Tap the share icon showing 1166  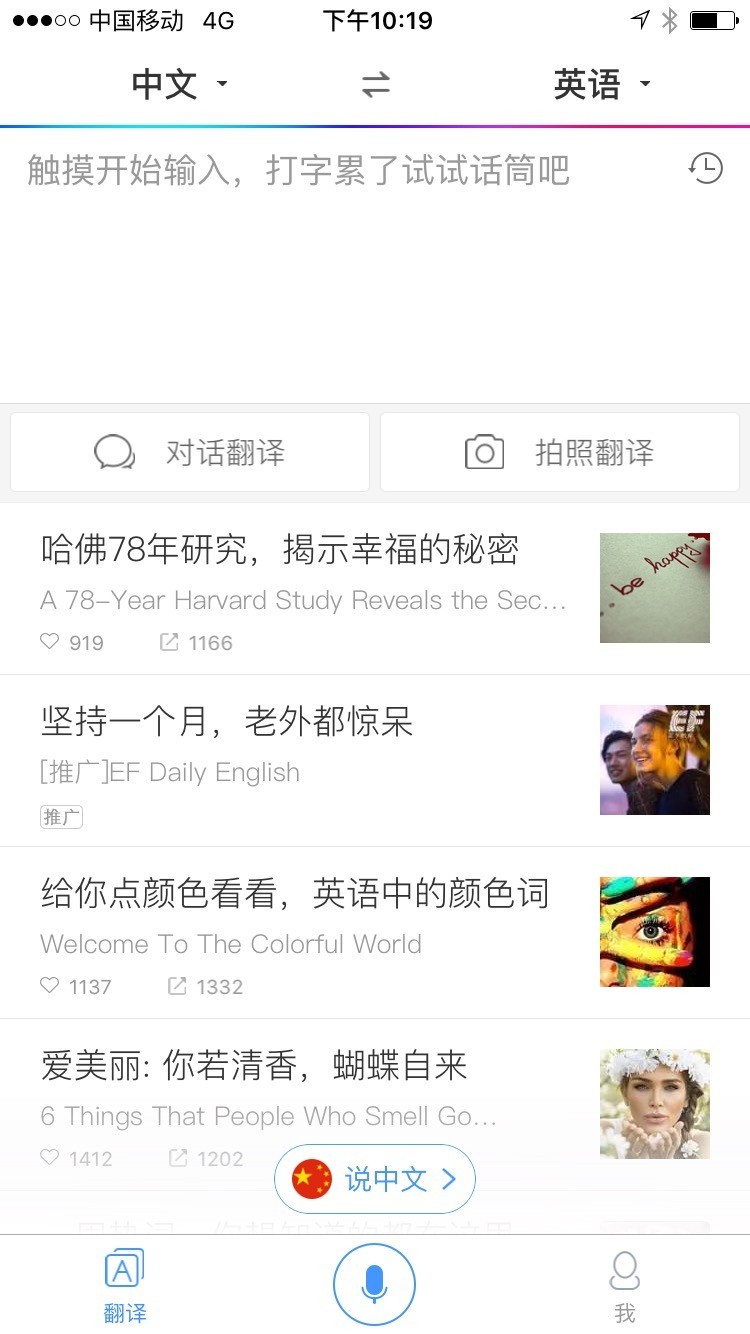tap(167, 642)
